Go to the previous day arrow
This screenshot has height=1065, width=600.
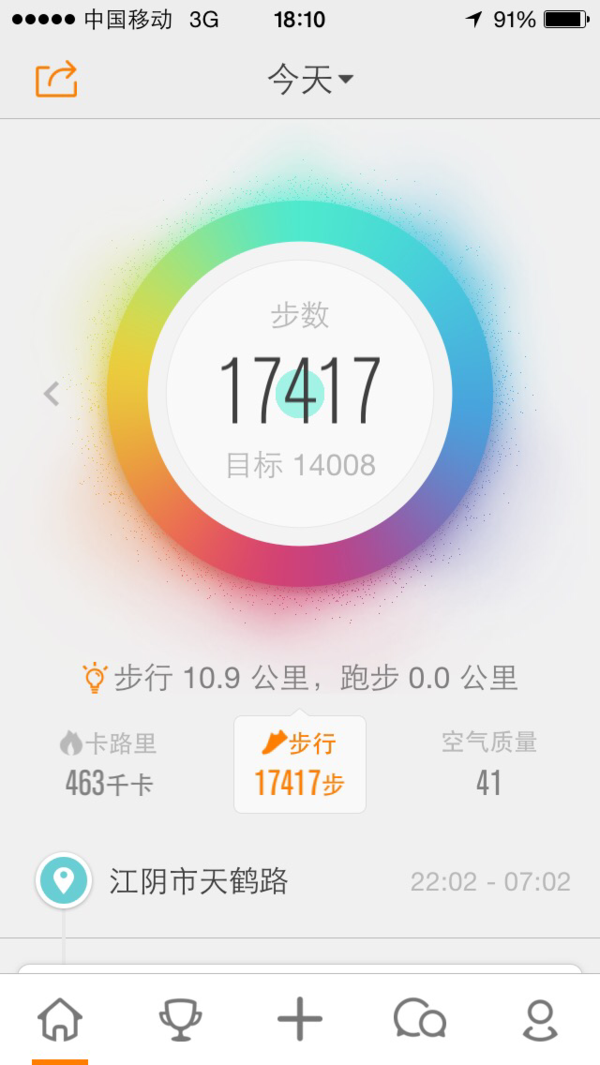[52, 393]
